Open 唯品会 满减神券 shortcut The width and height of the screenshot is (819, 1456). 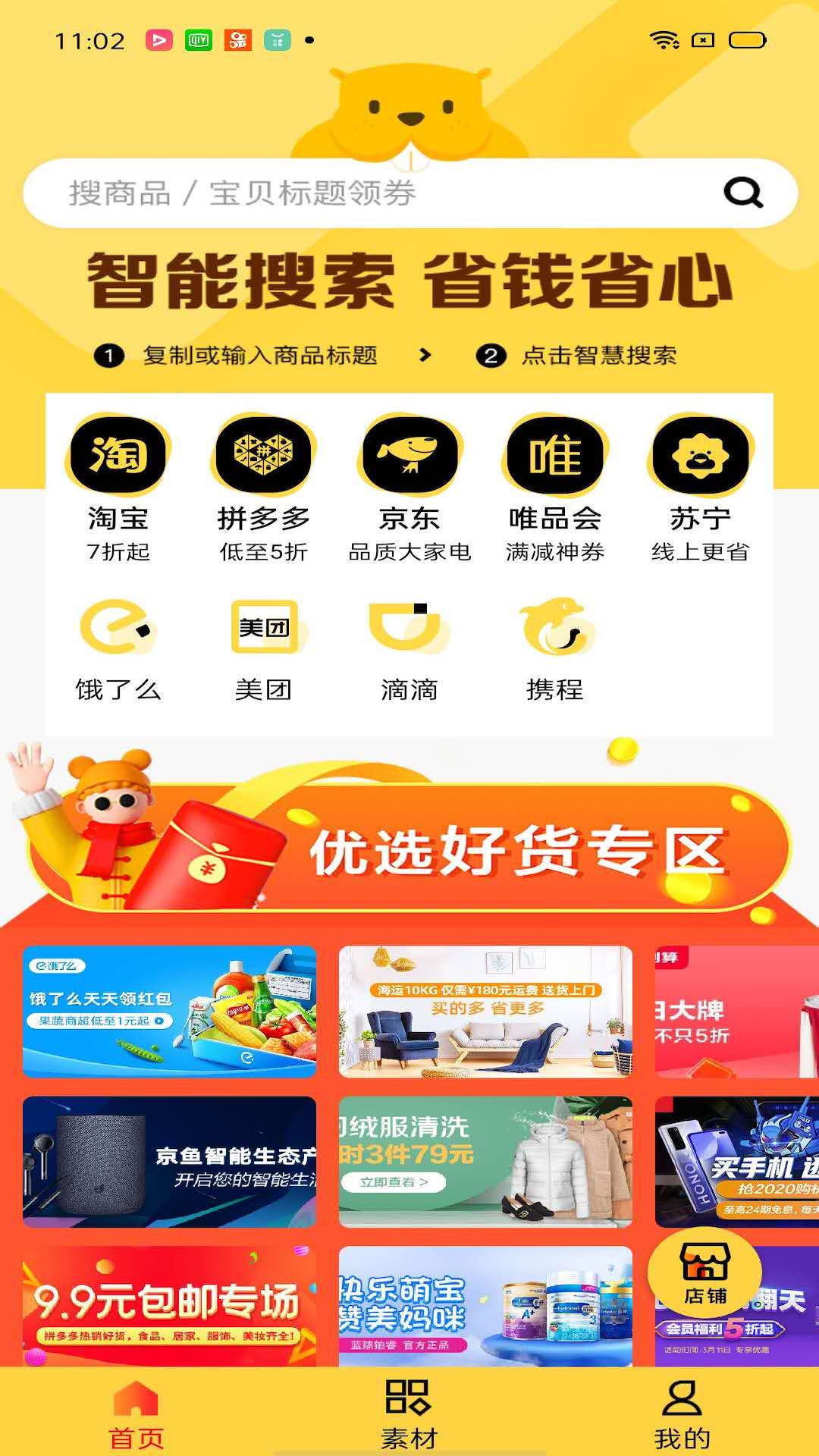pyautogui.click(x=555, y=487)
